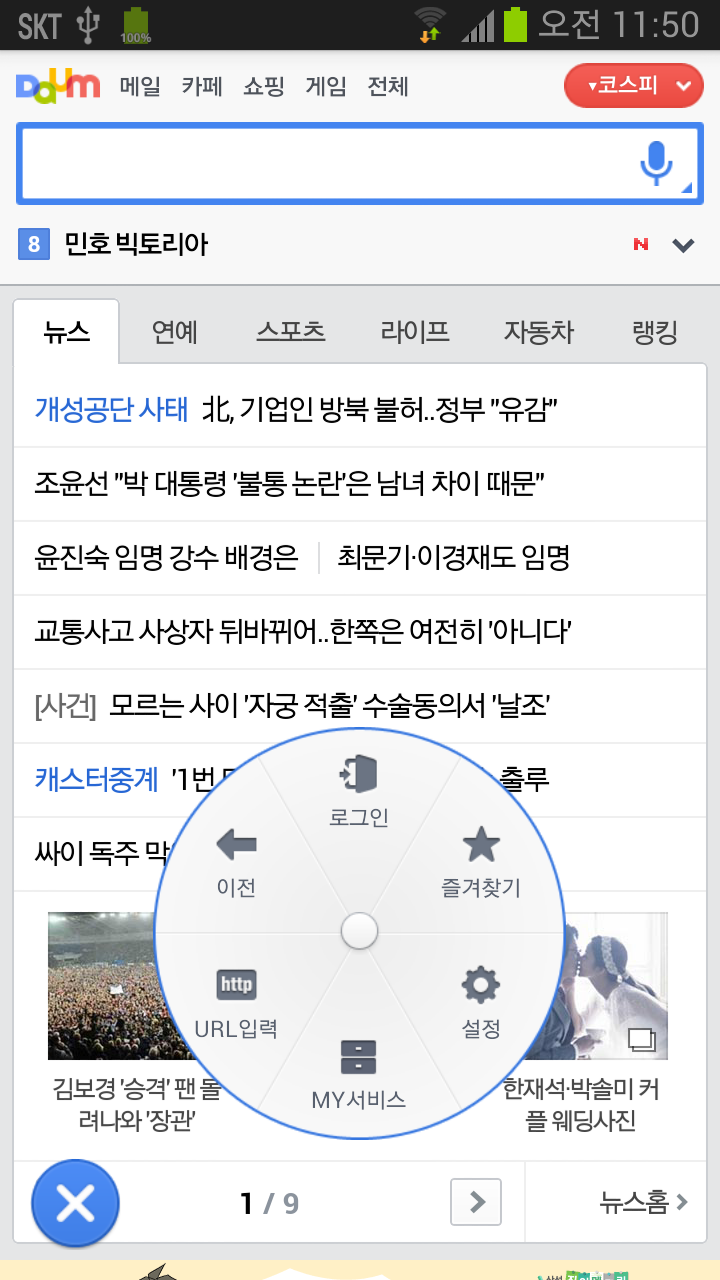Open 뉴스홈 link
Screen dimensions: 720x1280
pos(643,1202)
